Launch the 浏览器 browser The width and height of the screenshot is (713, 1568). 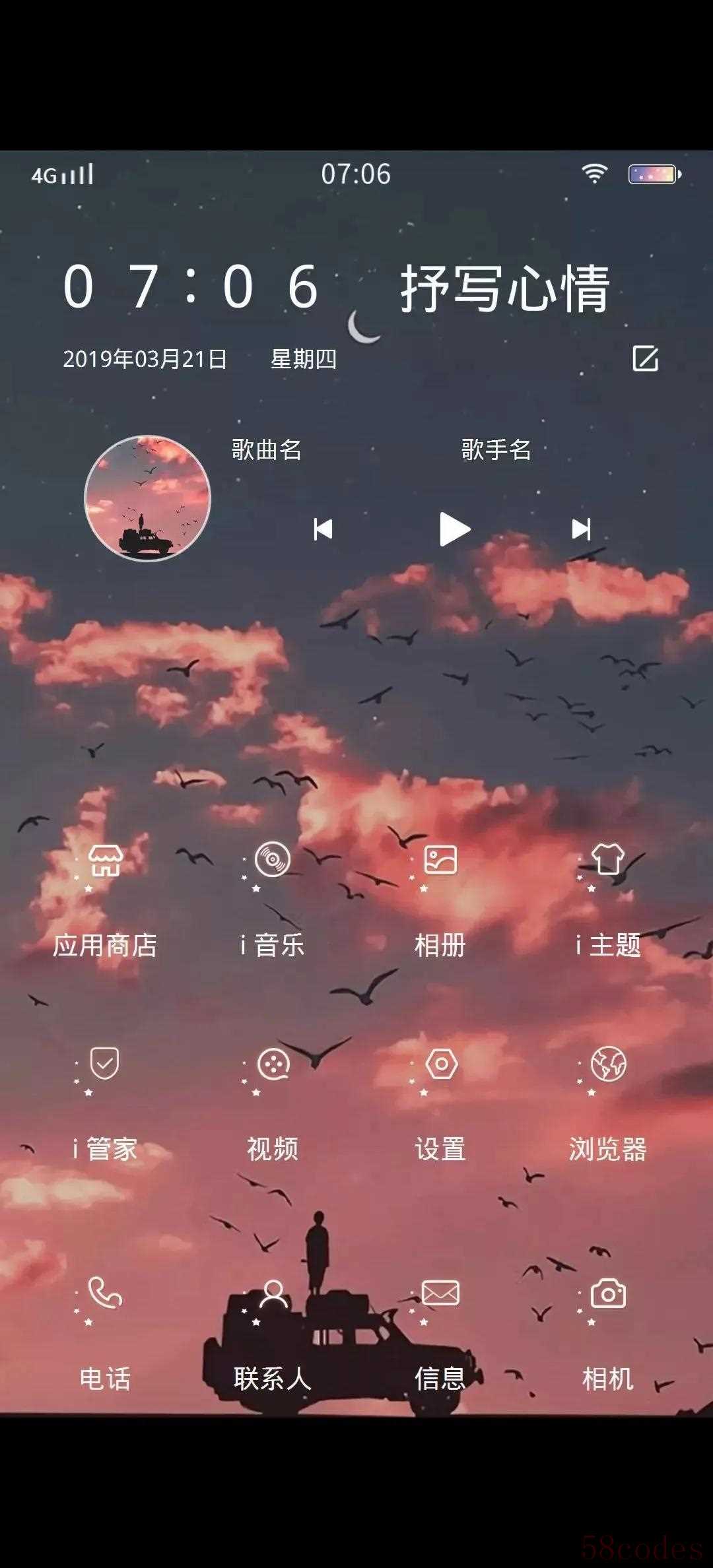pyautogui.click(x=608, y=1064)
